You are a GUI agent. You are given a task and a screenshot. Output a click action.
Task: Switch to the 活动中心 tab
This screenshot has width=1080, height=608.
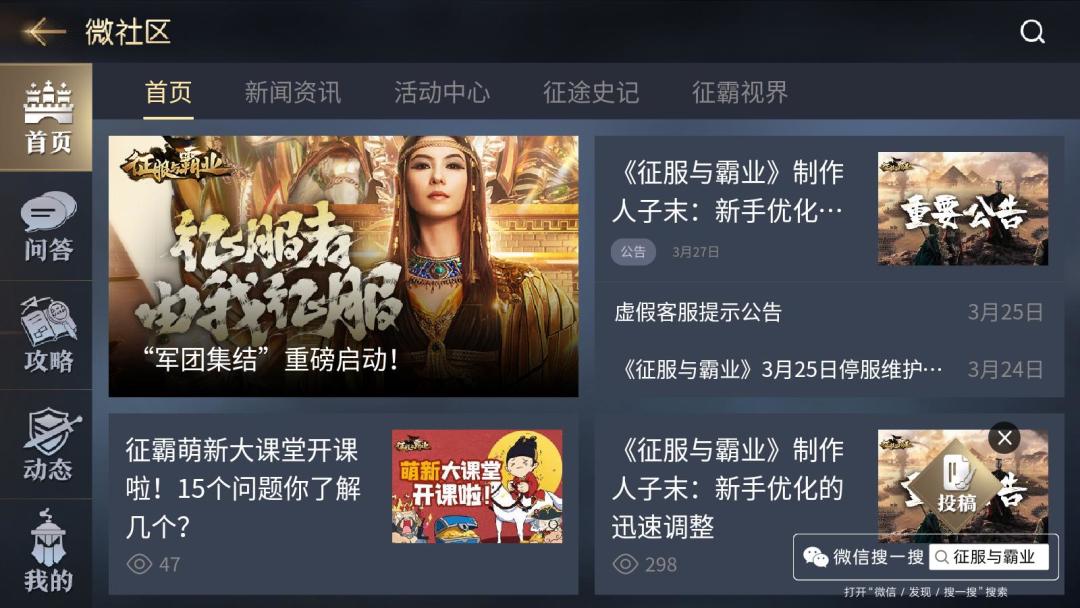[x=441, y=93]
